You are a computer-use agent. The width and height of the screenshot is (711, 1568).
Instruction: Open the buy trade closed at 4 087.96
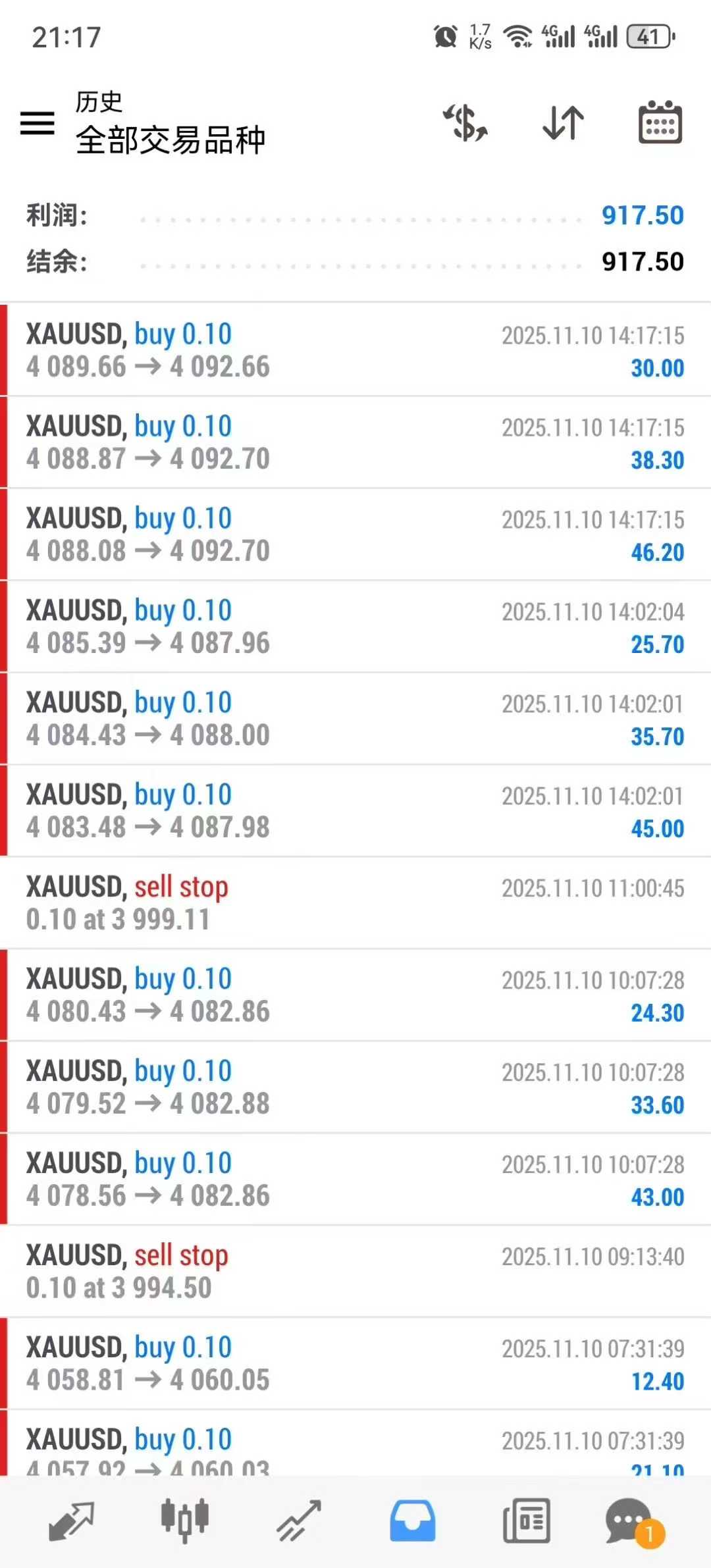pyautogui.click(x=355, y=627)
